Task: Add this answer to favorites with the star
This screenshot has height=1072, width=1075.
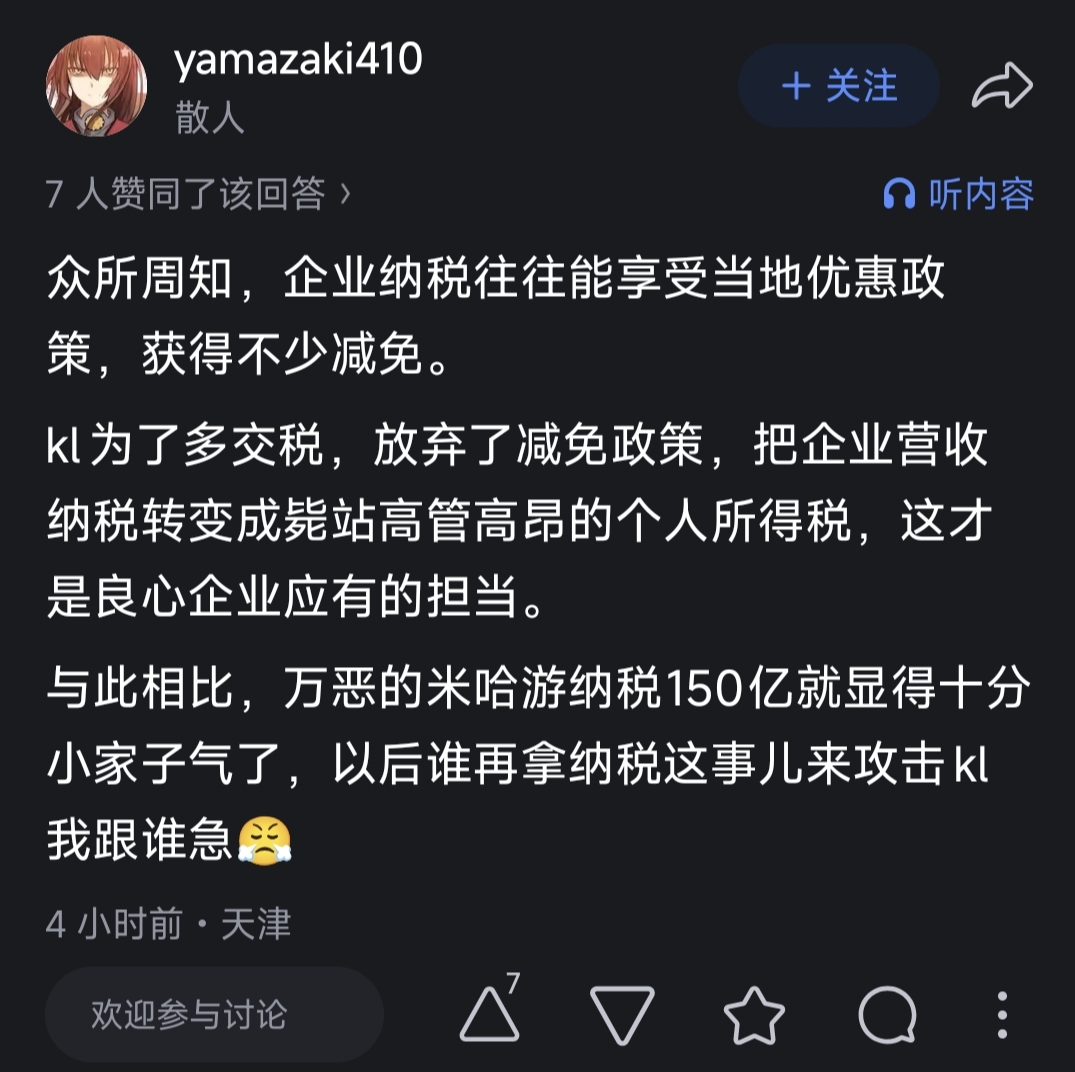Action: click(754, 1014)
